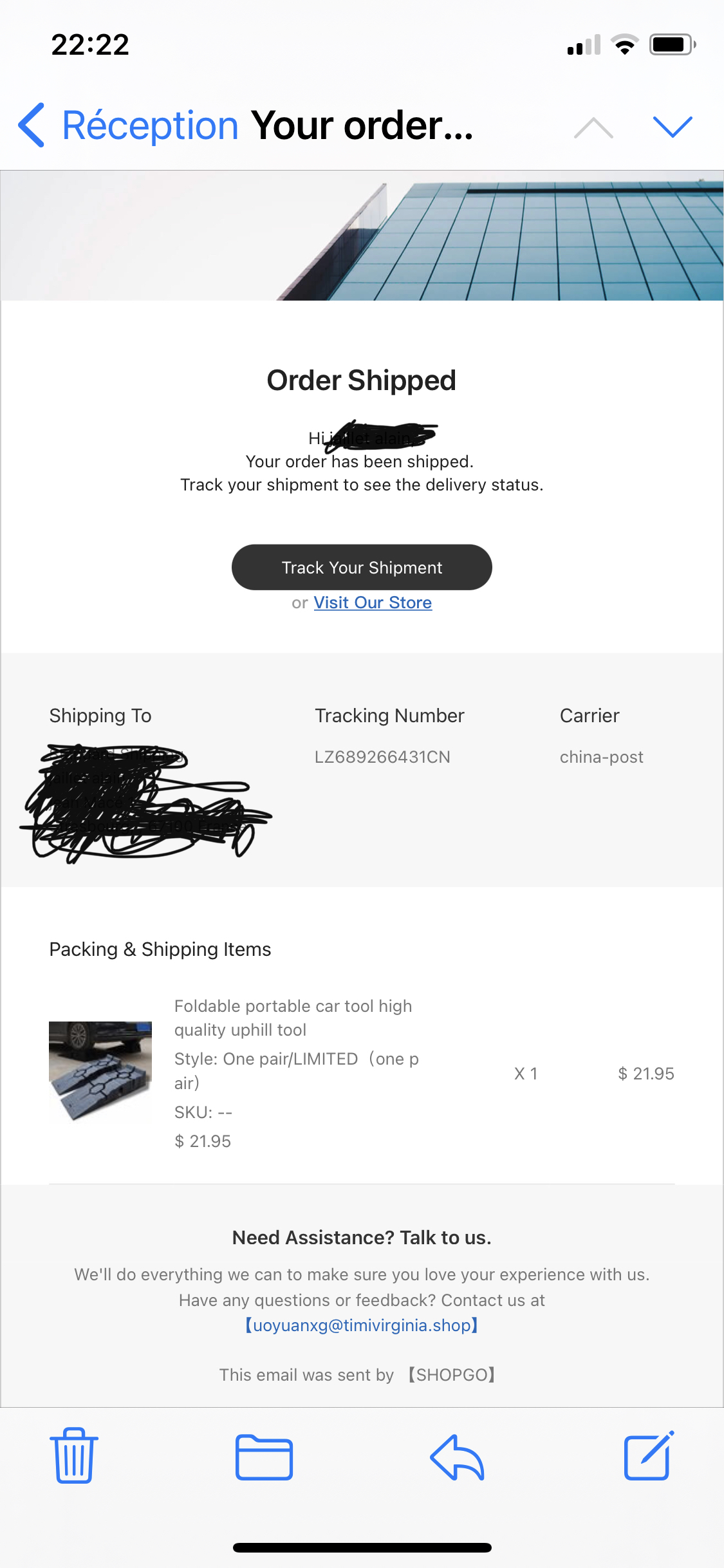This screenshot has height=1568, width=724.
Task: Open the Visit Our Store link
Action: click(x=373, y=602)
